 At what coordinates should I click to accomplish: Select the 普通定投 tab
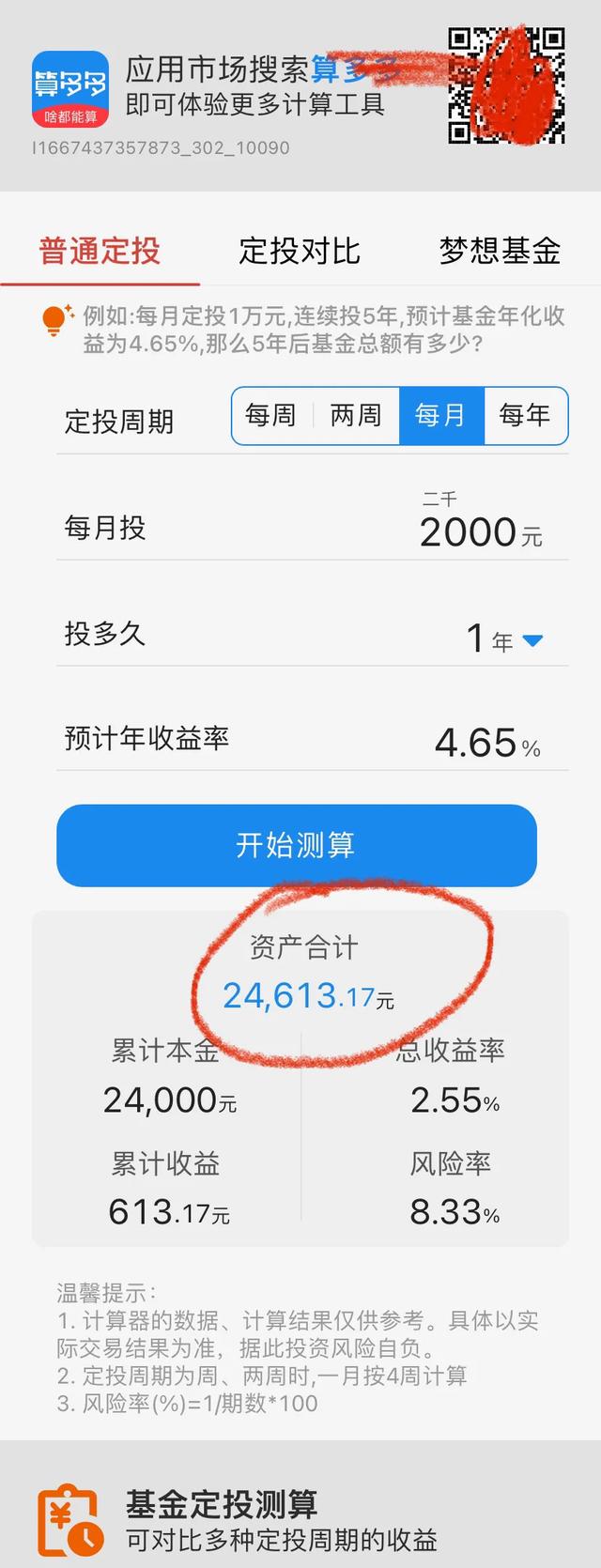[100, 251]
